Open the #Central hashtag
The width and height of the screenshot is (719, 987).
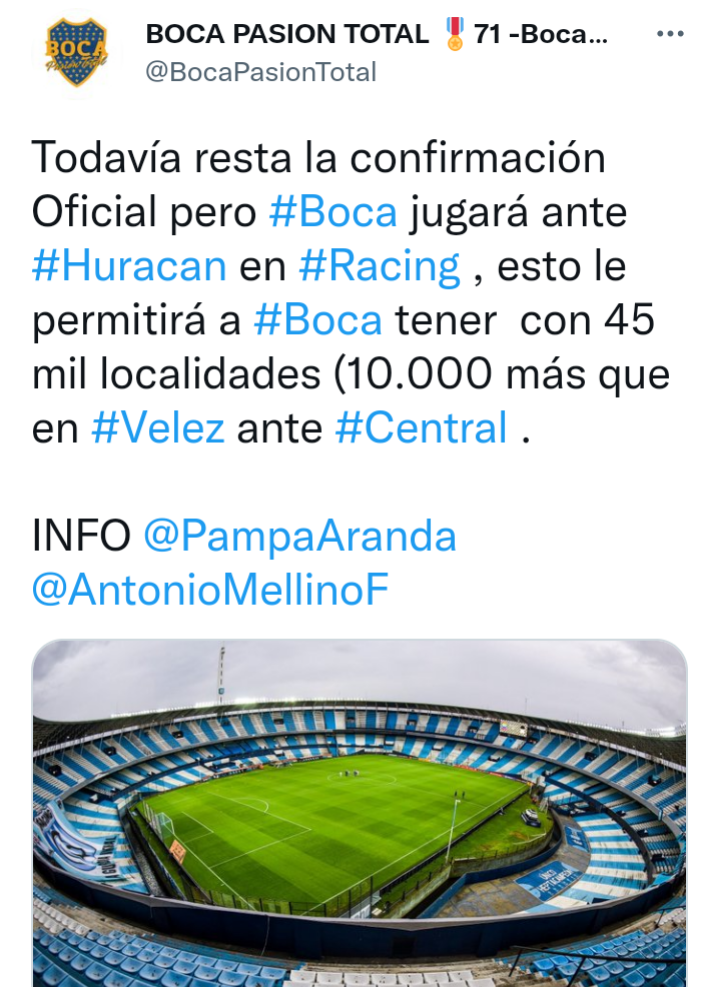click(x=422, y=428)
